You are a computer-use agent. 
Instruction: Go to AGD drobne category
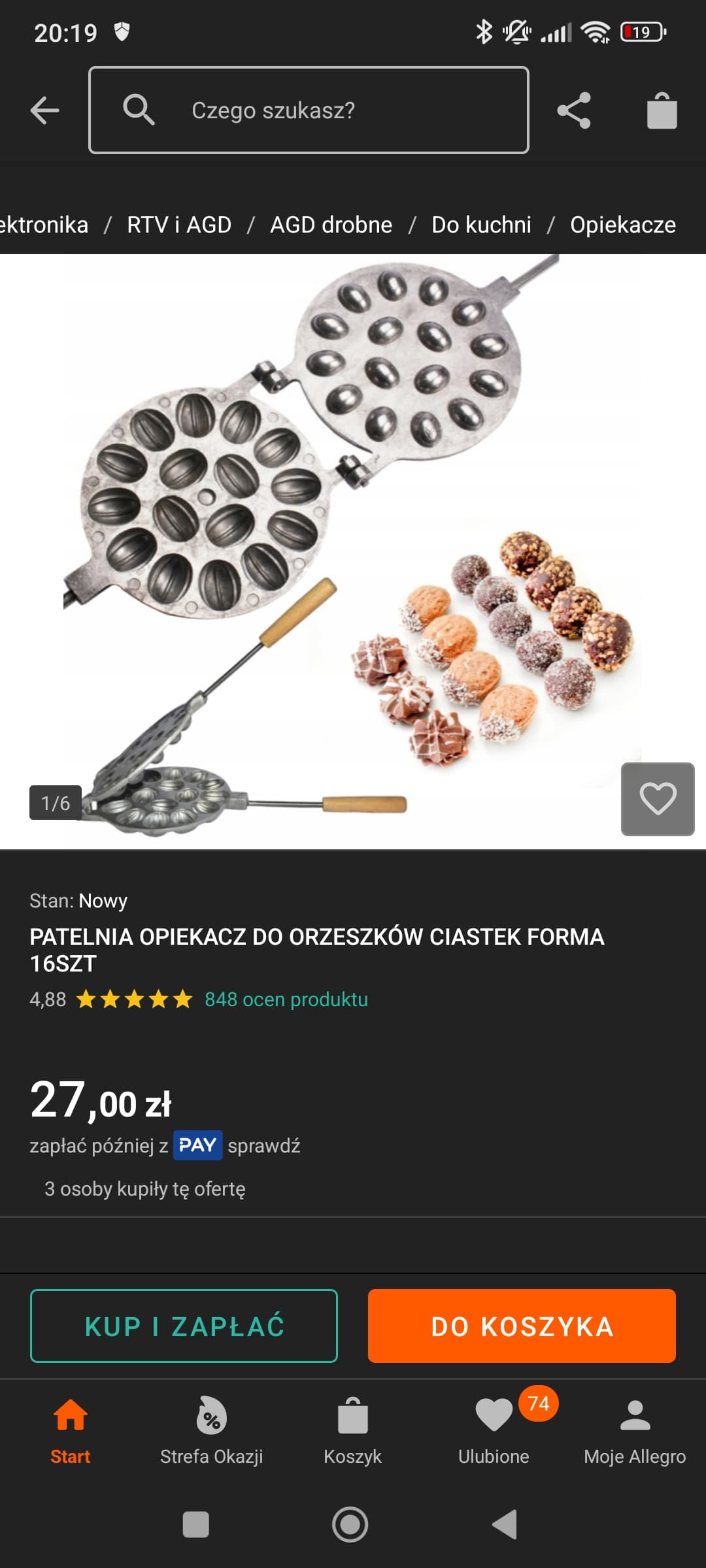pyautogui.click(x=331, y=225)
